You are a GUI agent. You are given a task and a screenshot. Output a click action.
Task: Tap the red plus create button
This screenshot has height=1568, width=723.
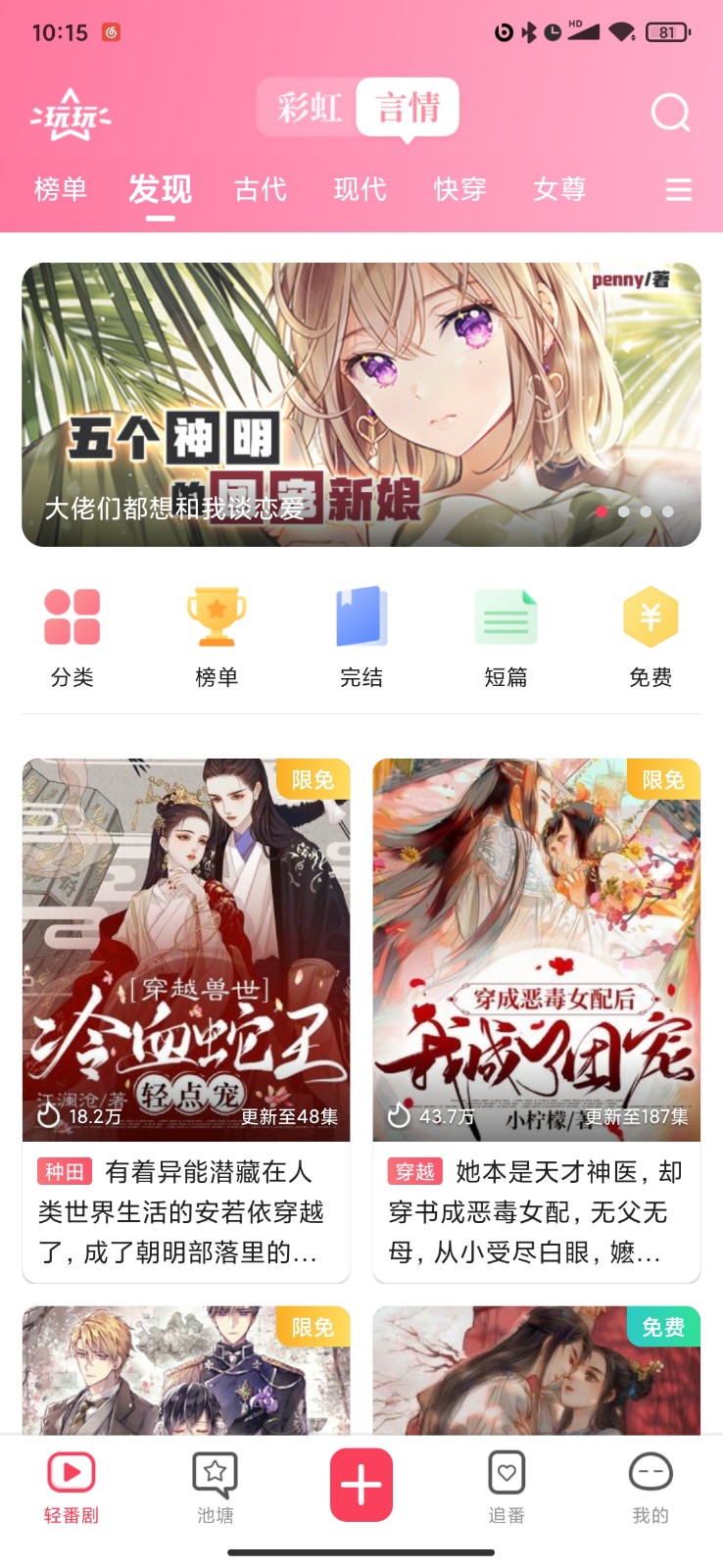(x=361, y=1485)
